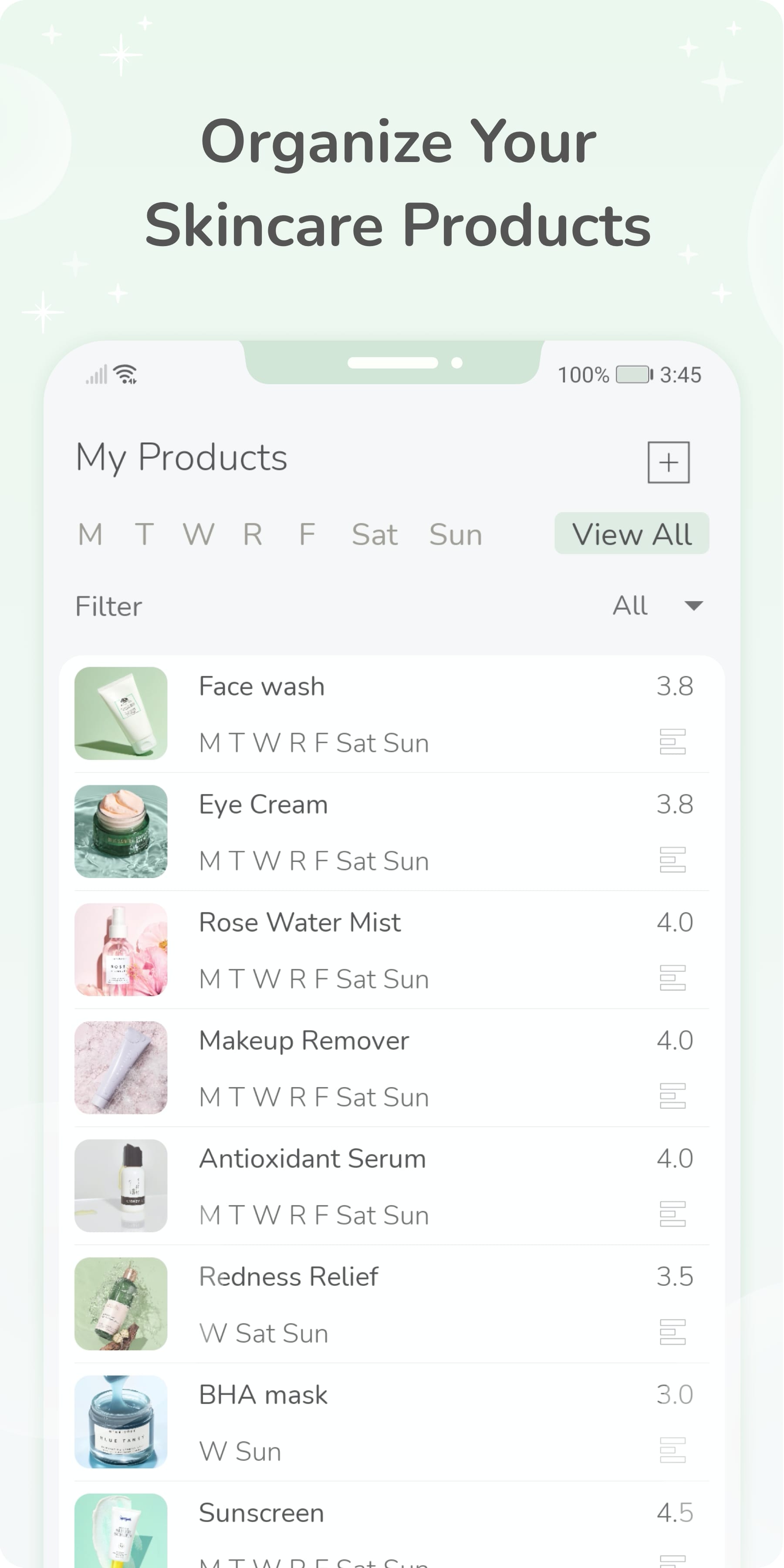Select the Wednesday (W) tab
Viewport: 784px width, 1568px height.
(x=199, y=534)
